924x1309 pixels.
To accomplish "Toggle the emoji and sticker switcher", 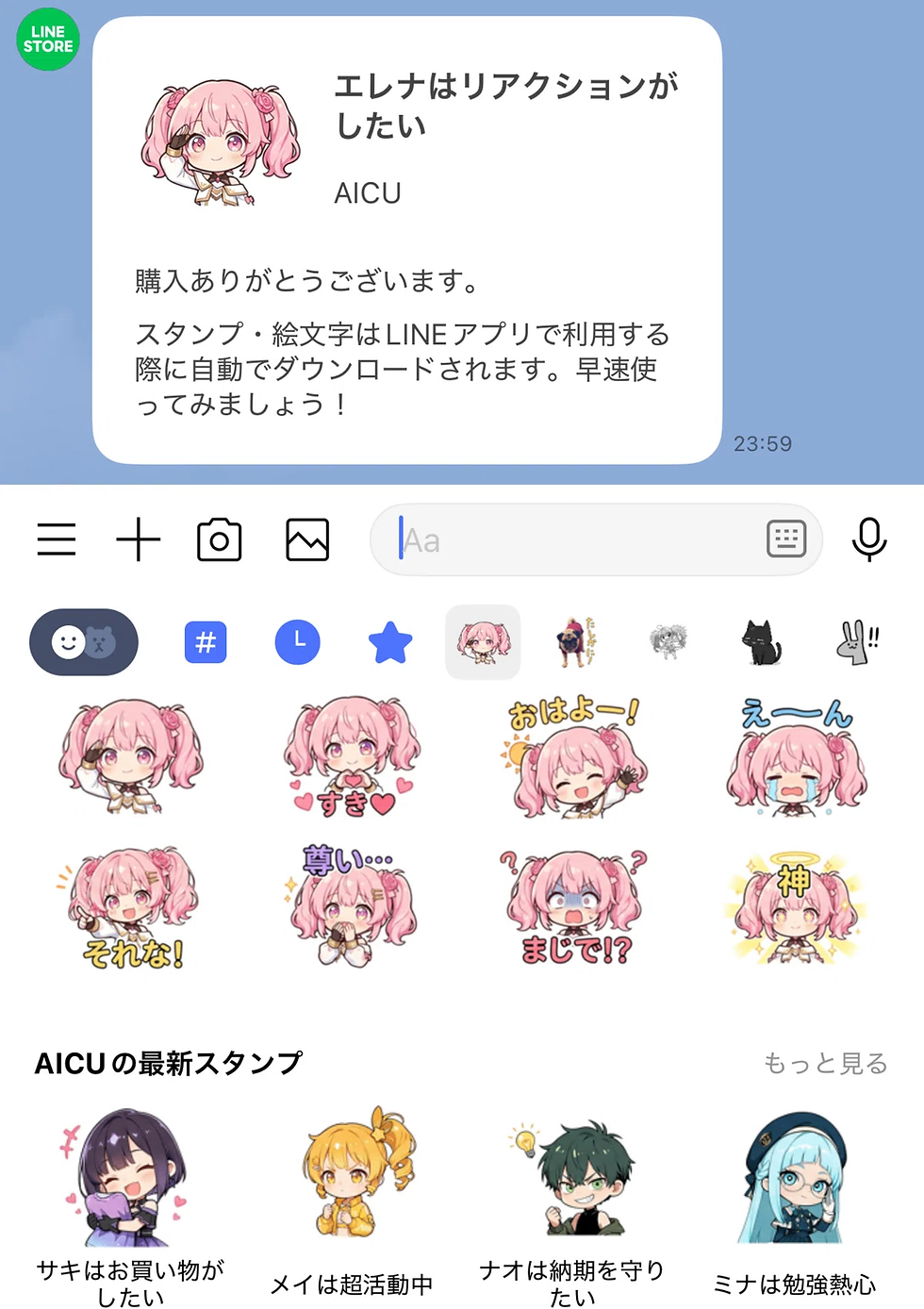I will pos(84,642).
